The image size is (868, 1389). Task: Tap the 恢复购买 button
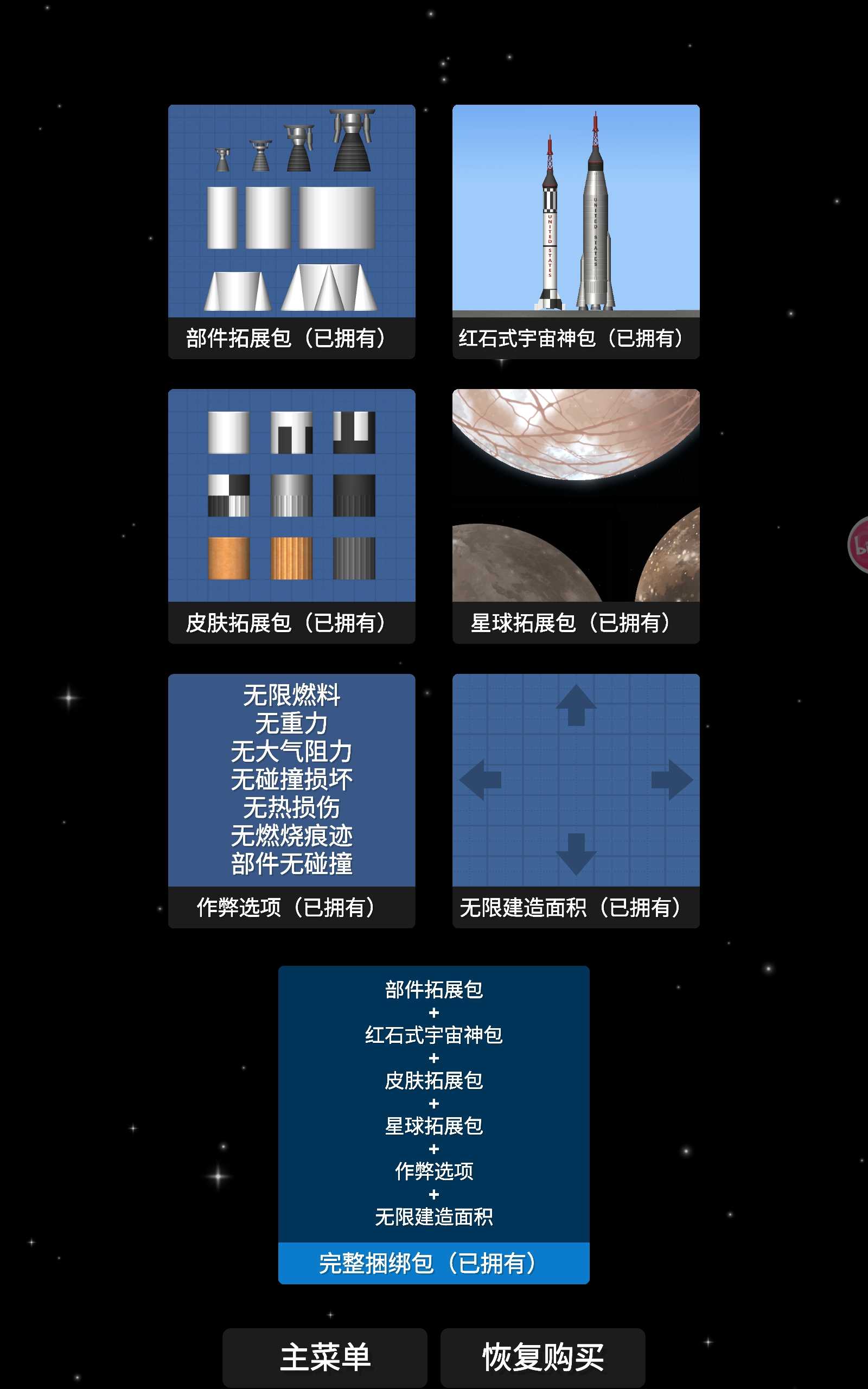tap(542, 1357)
